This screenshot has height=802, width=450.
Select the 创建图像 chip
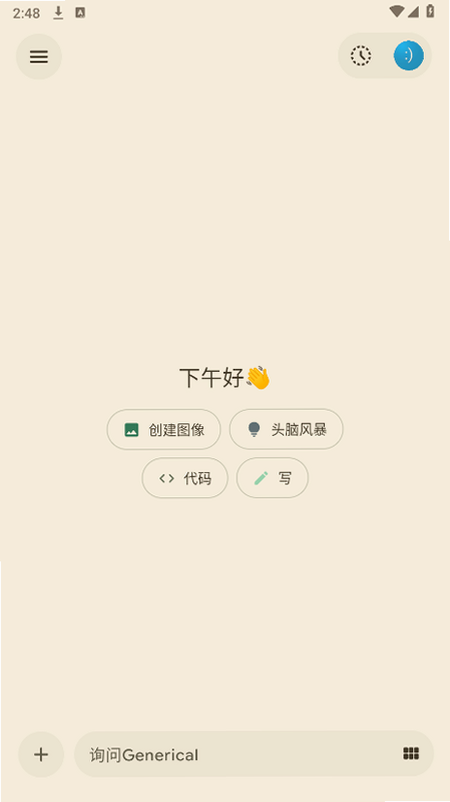pyautogui.click(x=164, y=430)
